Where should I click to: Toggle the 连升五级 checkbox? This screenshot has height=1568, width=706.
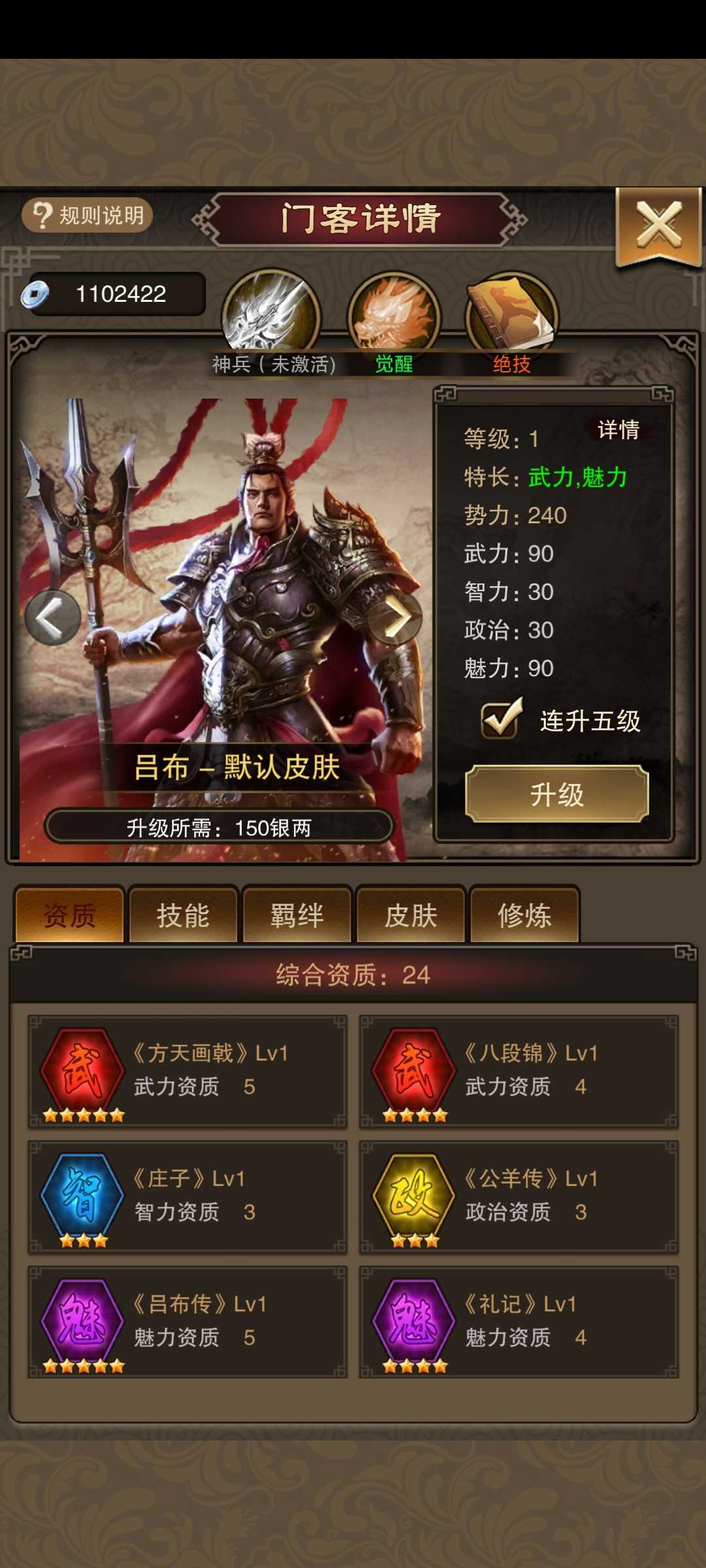tap(501, 719)
